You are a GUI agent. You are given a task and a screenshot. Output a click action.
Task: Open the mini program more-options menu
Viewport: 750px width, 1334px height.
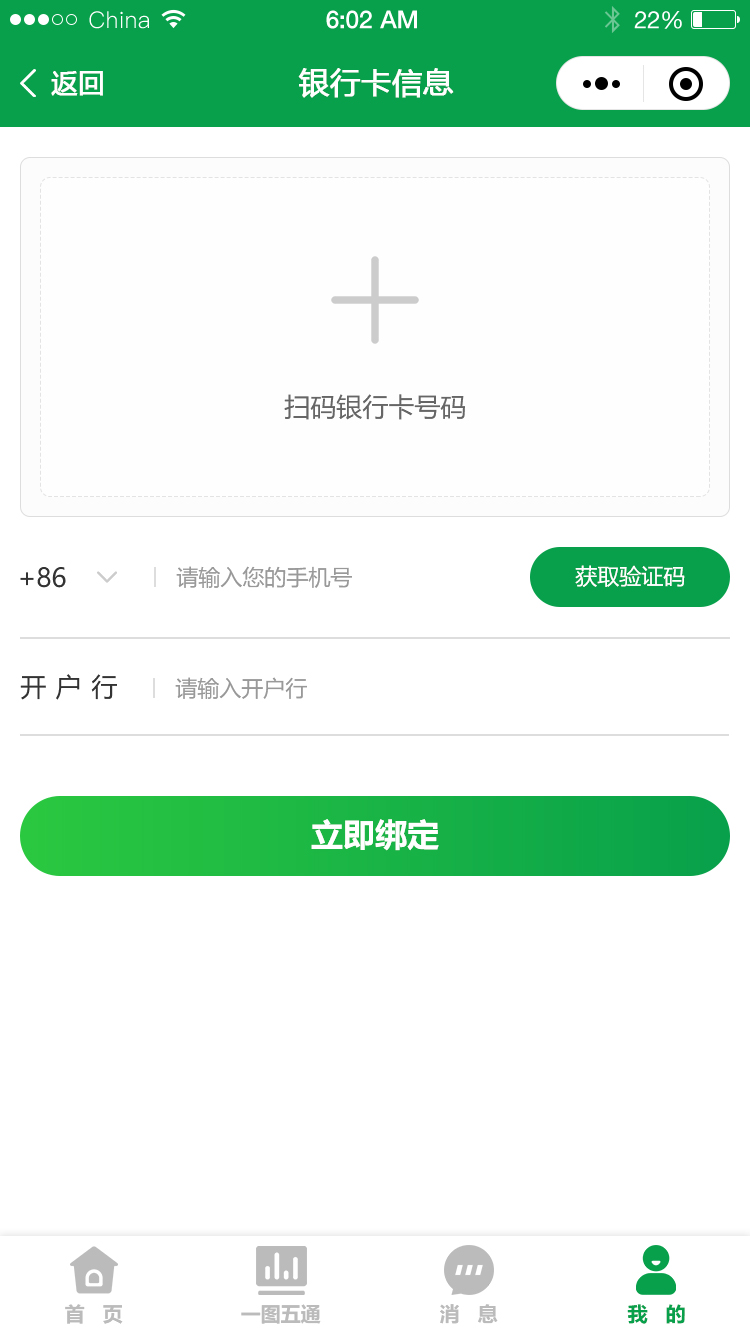click(601, 83)
